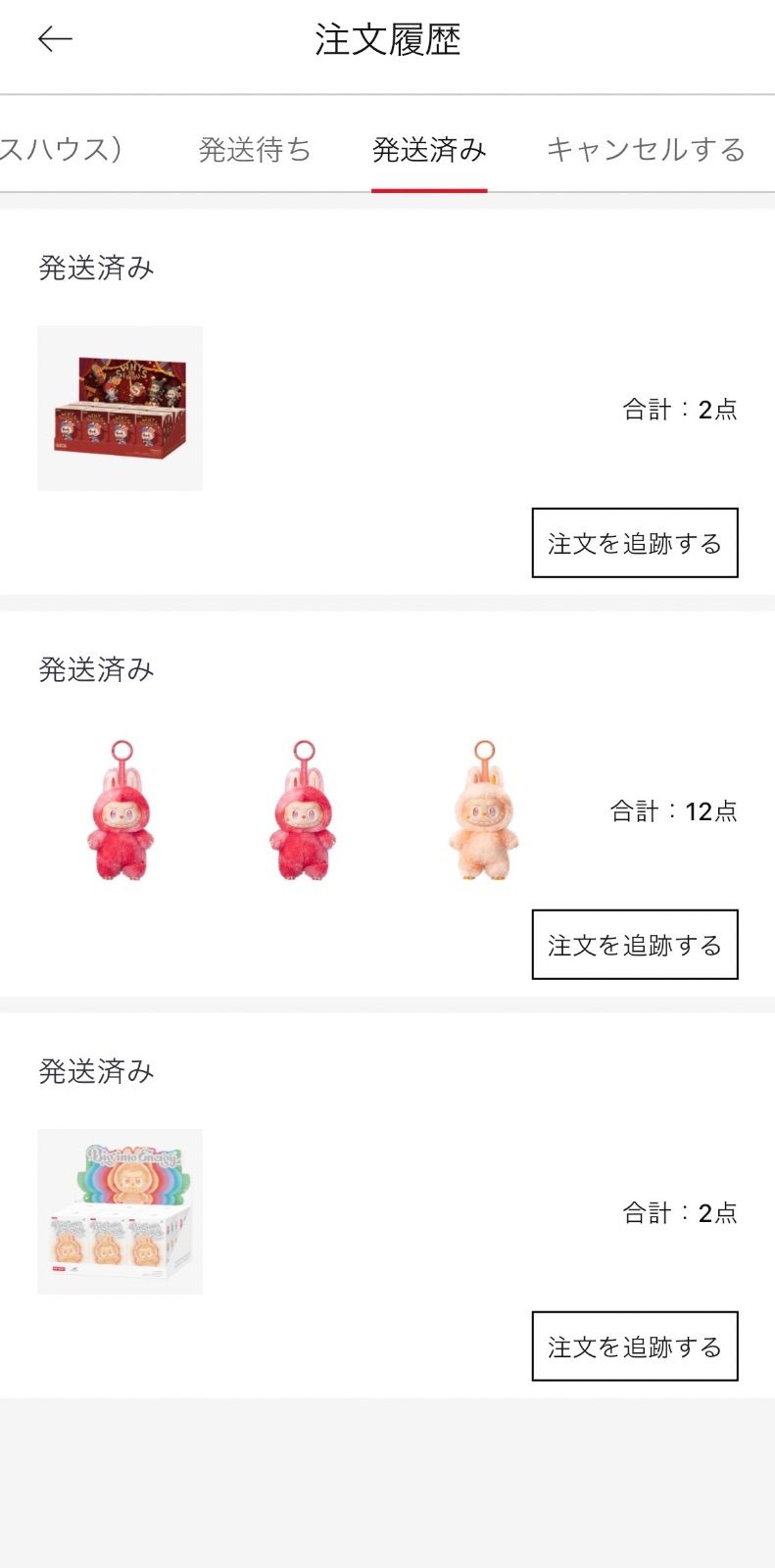Tap the back arrow to leave order history

tap(55, 38)
